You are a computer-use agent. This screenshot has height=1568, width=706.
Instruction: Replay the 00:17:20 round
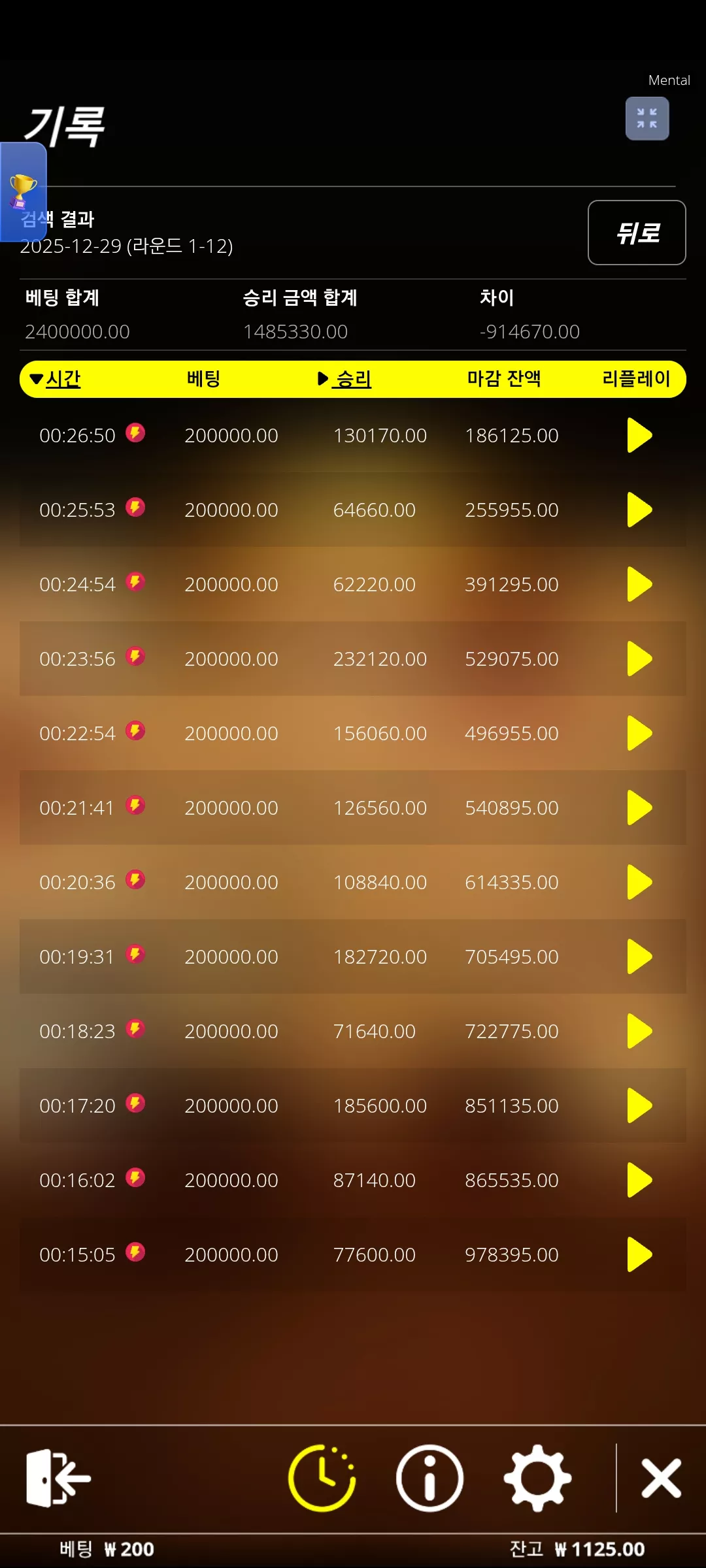(x=639, y=1105)
